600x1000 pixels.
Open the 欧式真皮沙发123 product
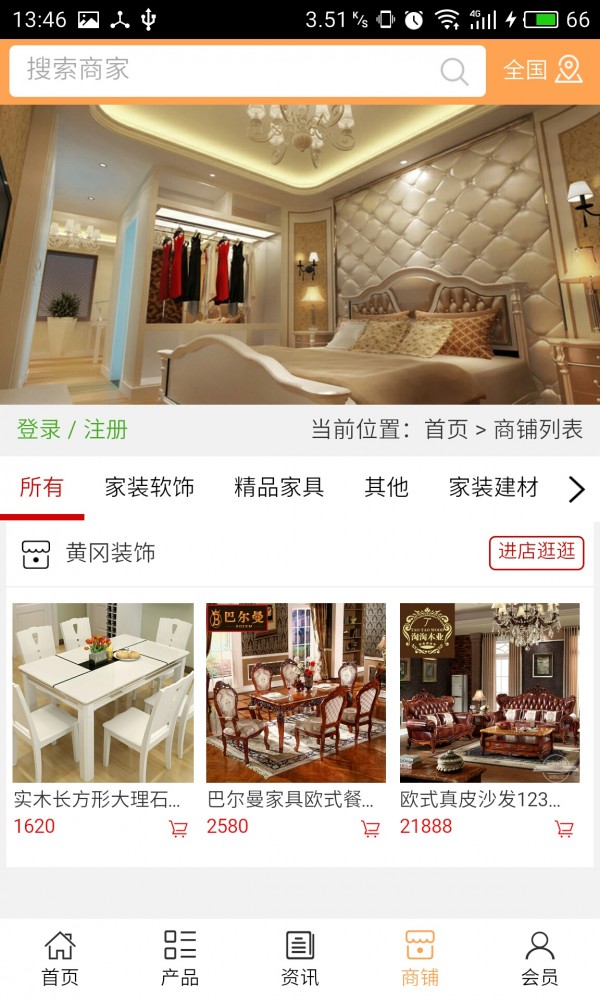point(490,692)
